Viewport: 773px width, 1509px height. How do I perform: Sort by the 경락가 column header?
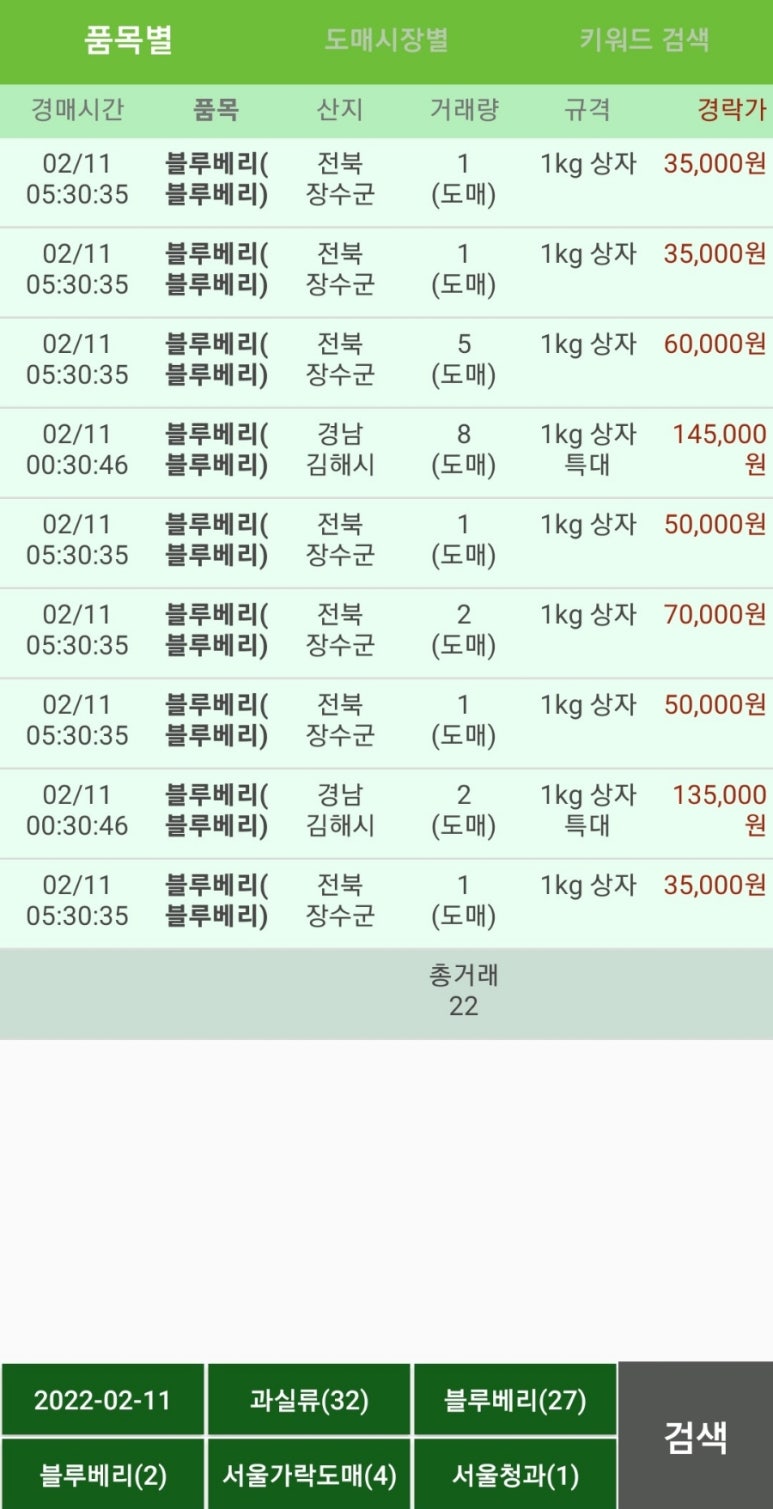pyautogui.click(x=731, y=110)
